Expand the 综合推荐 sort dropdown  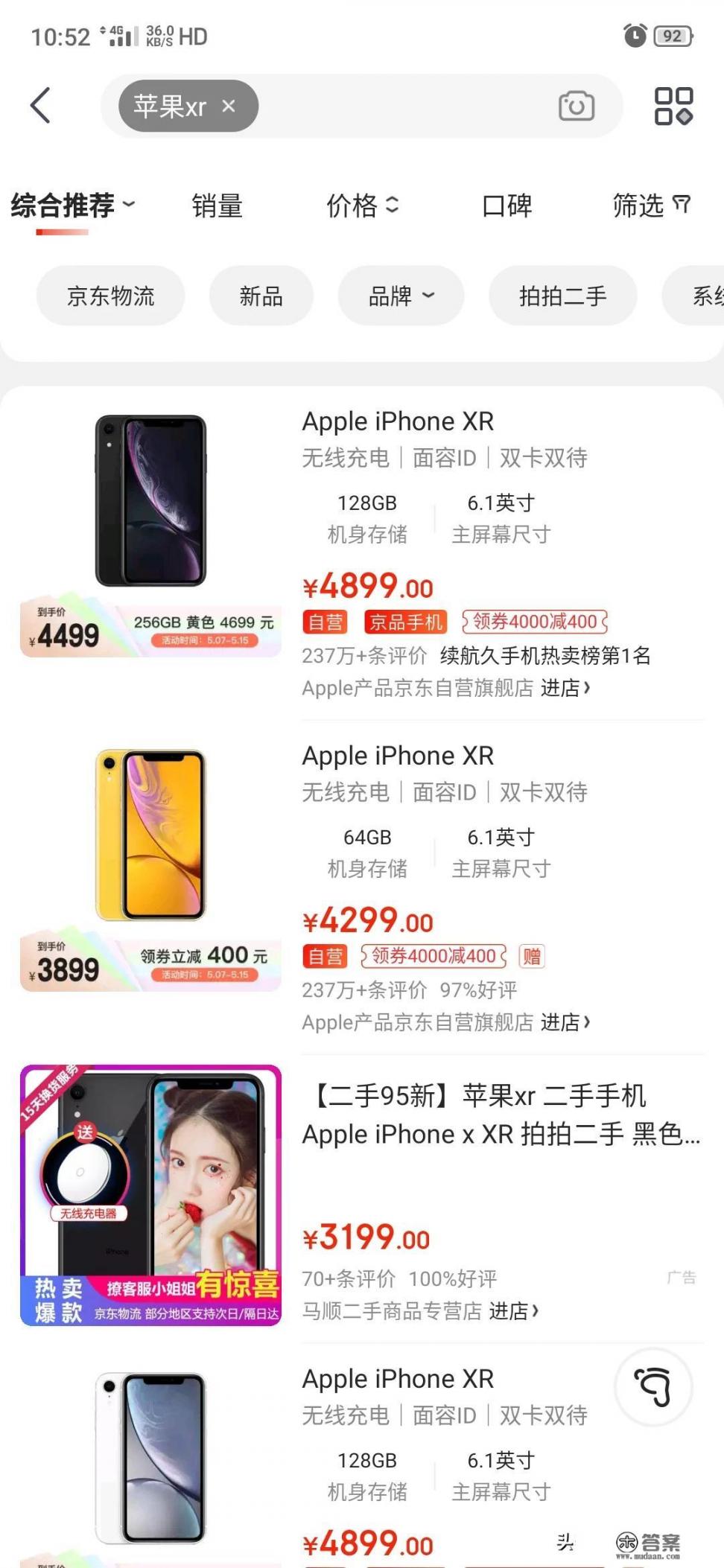[x=71, y=206]
